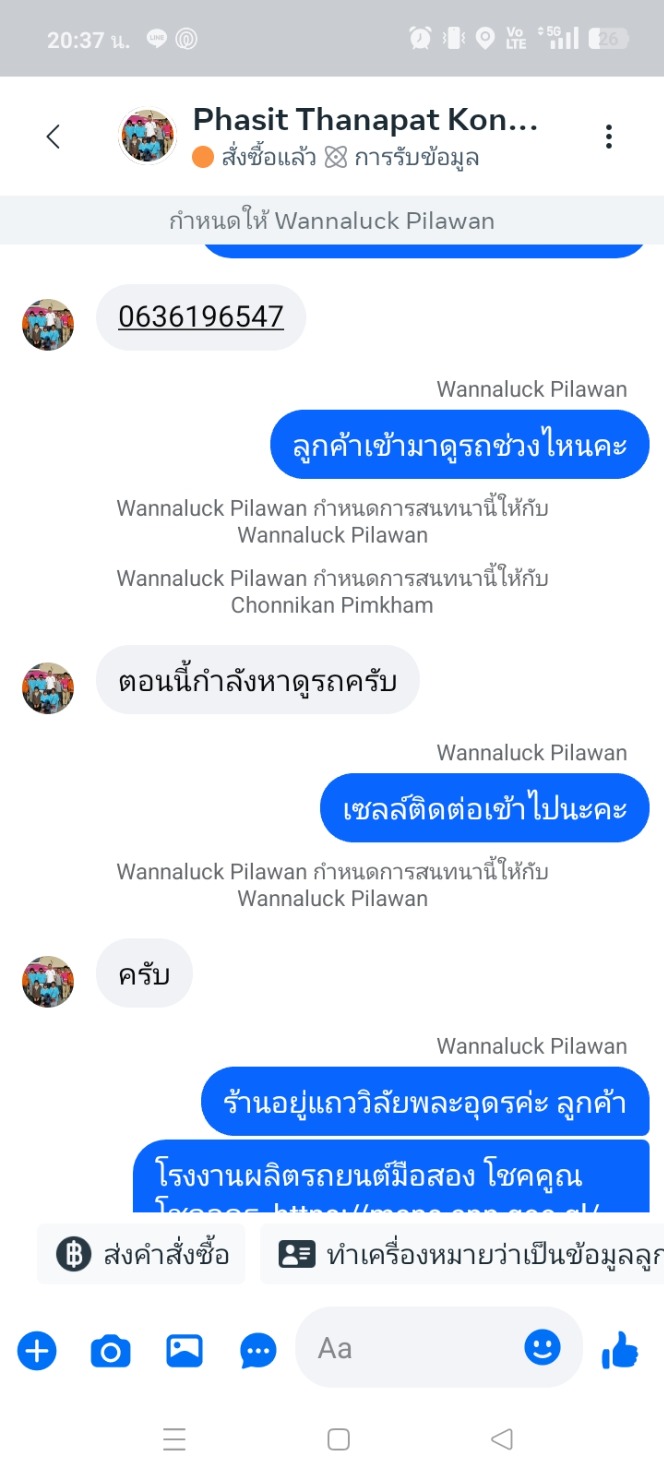Tap the ส่งคำสั่งซื้อ button
Screen dimensions: 664x1480
pos(142,1254)
